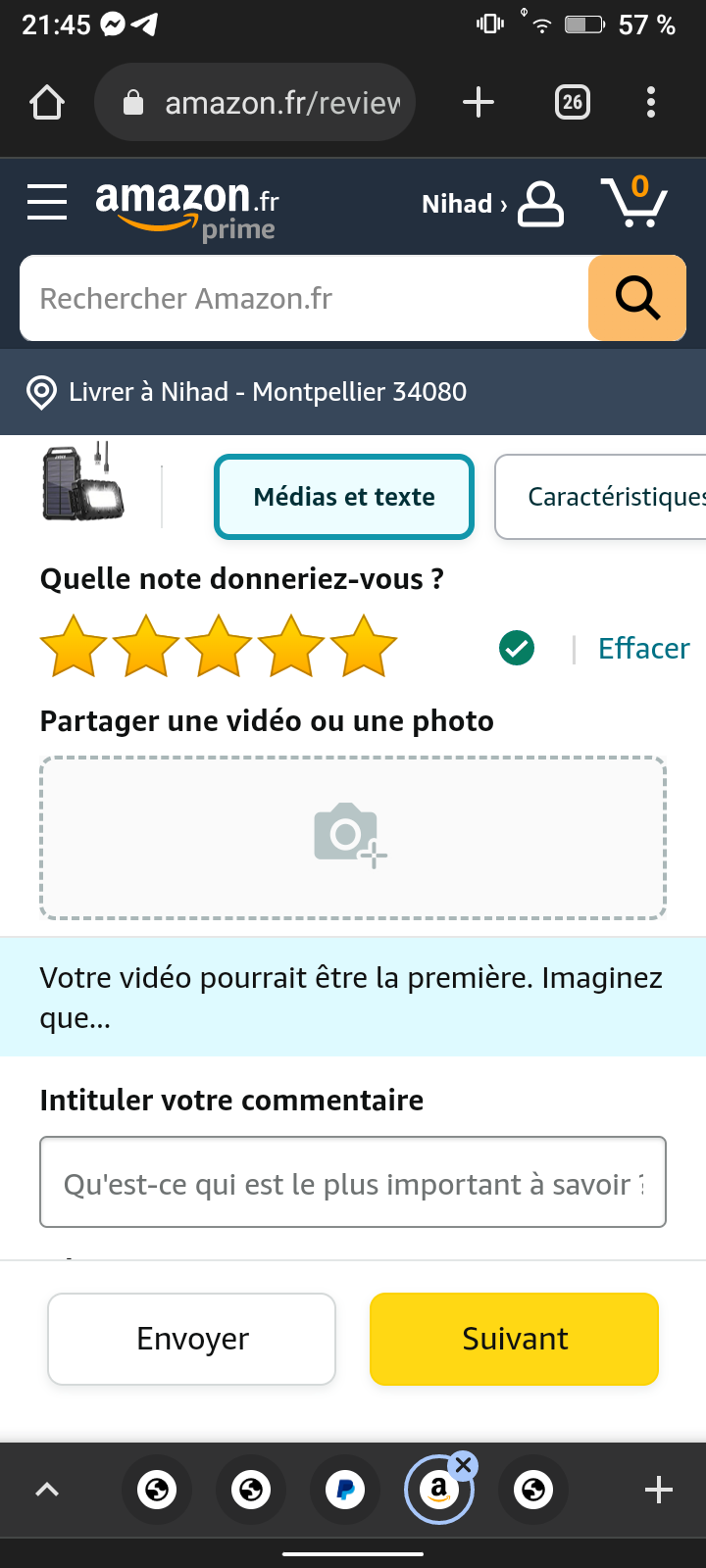Open a new browser tab
The width and height of the screenshot is (706, 1568).
pyautogui.click(x=479, y=102)
